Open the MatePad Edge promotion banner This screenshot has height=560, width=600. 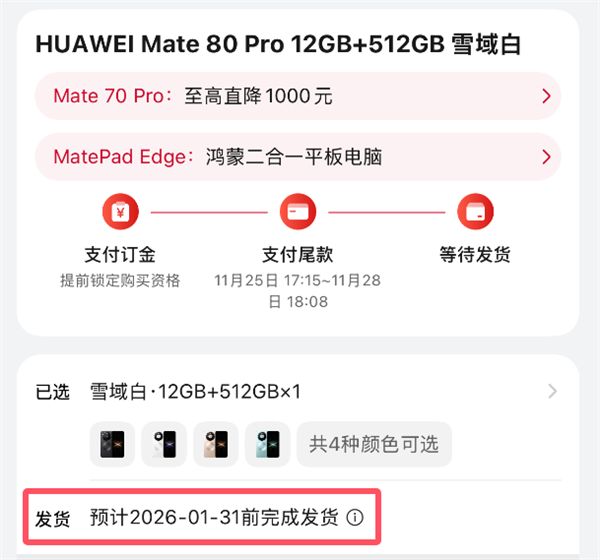click(x=297, y=157)
